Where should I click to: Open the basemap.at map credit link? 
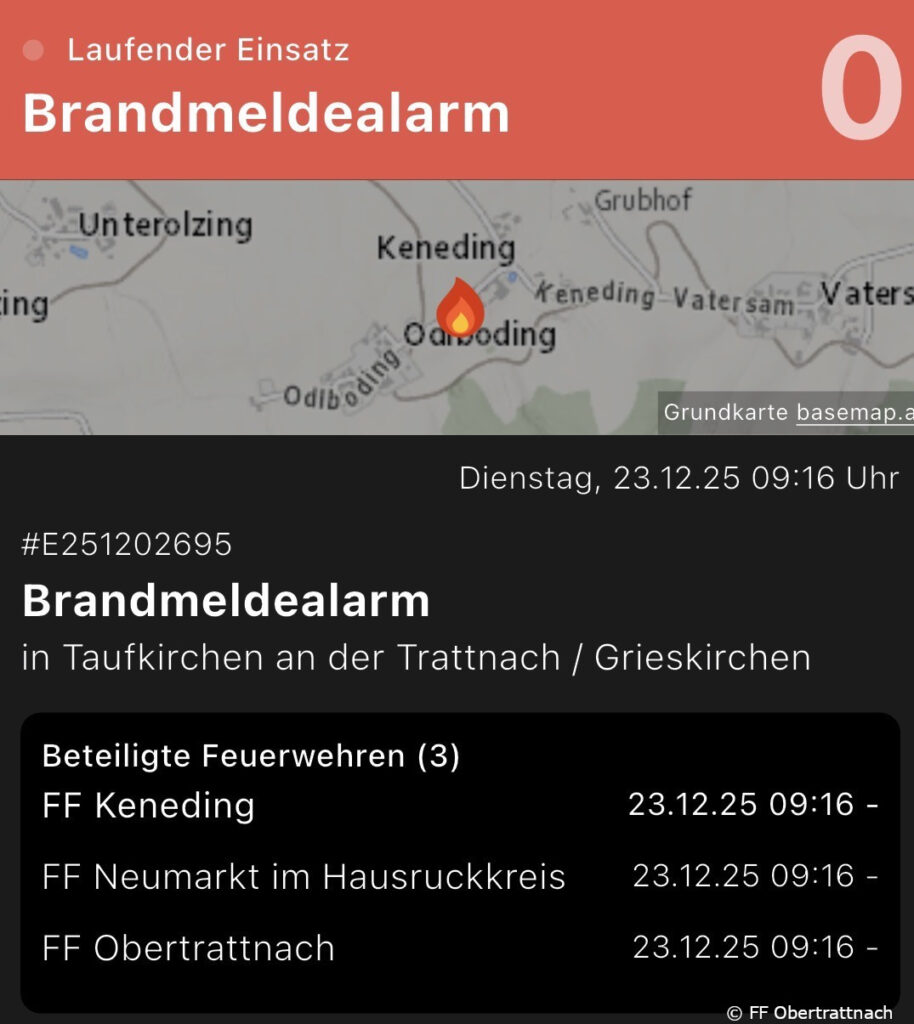click(856, 412)
